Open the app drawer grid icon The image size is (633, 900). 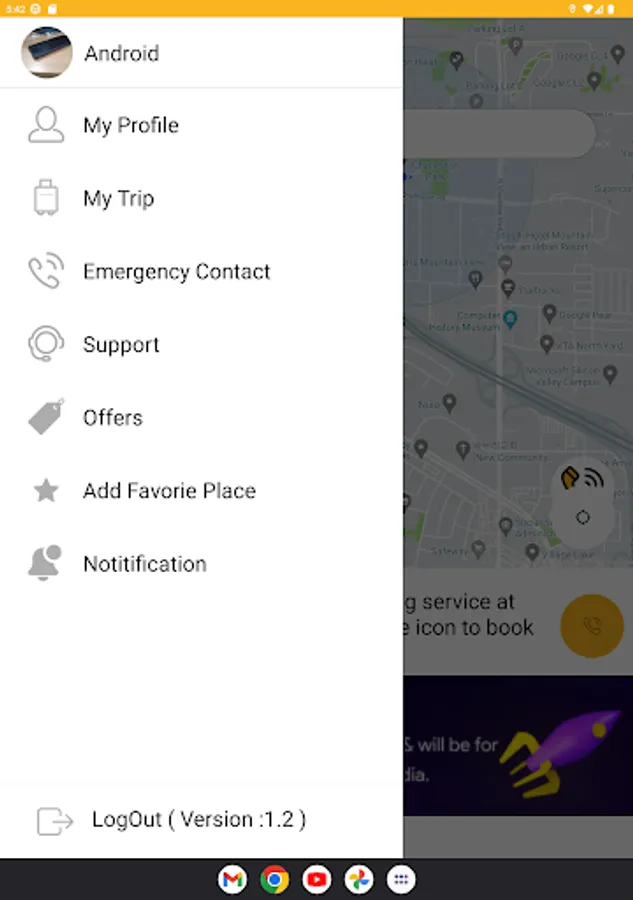(401, 879)
